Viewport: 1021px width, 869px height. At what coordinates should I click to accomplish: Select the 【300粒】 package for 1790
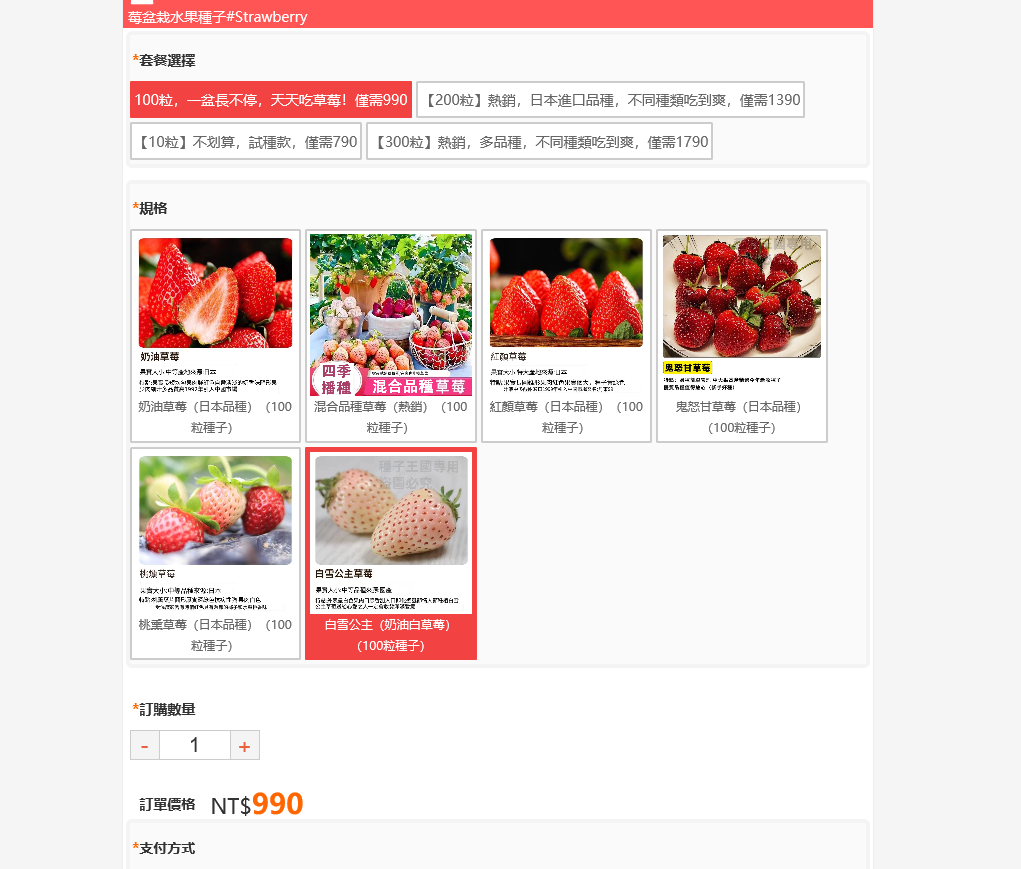coord(539,141)
